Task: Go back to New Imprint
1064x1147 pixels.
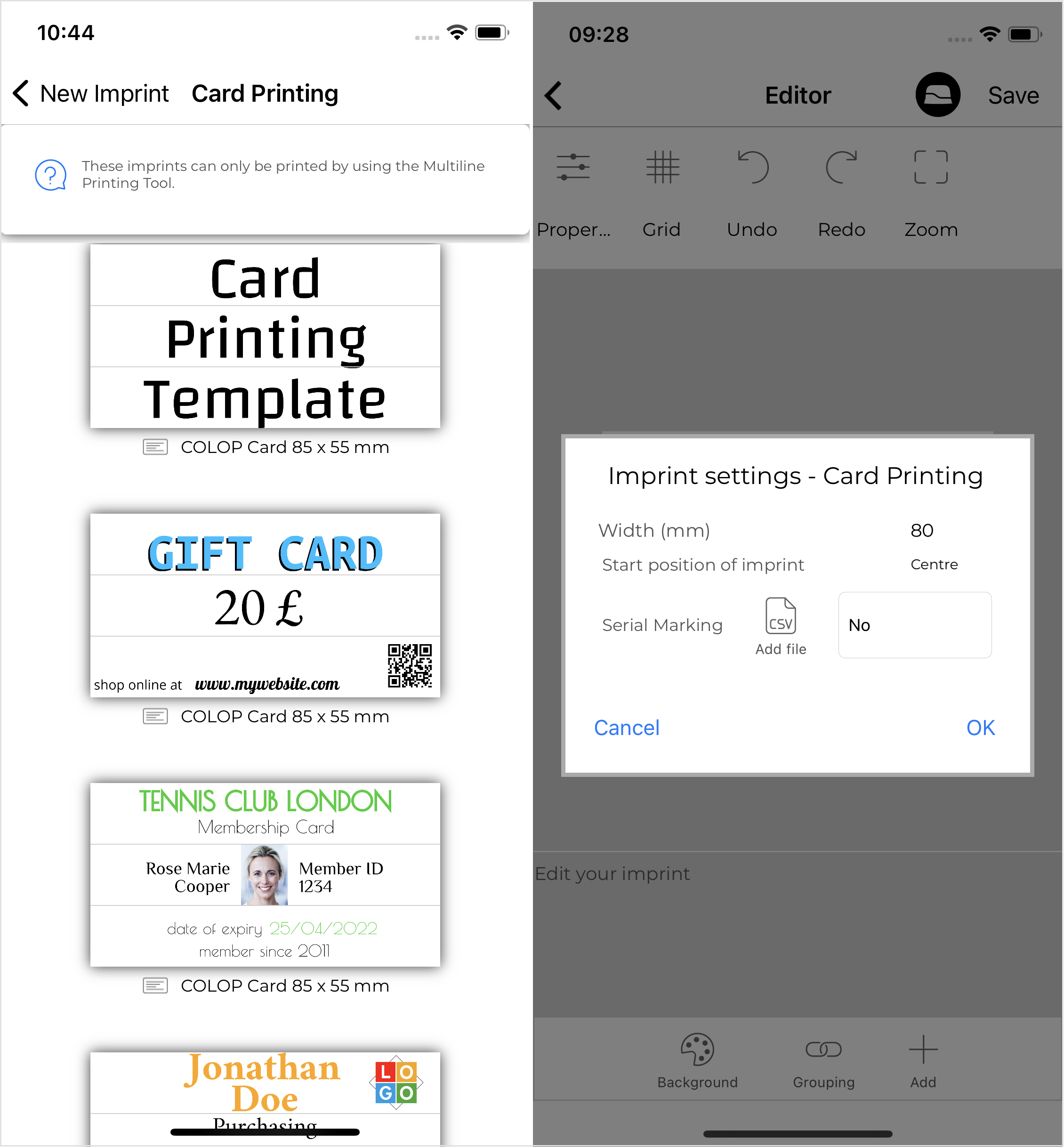Action: point(91,94)
